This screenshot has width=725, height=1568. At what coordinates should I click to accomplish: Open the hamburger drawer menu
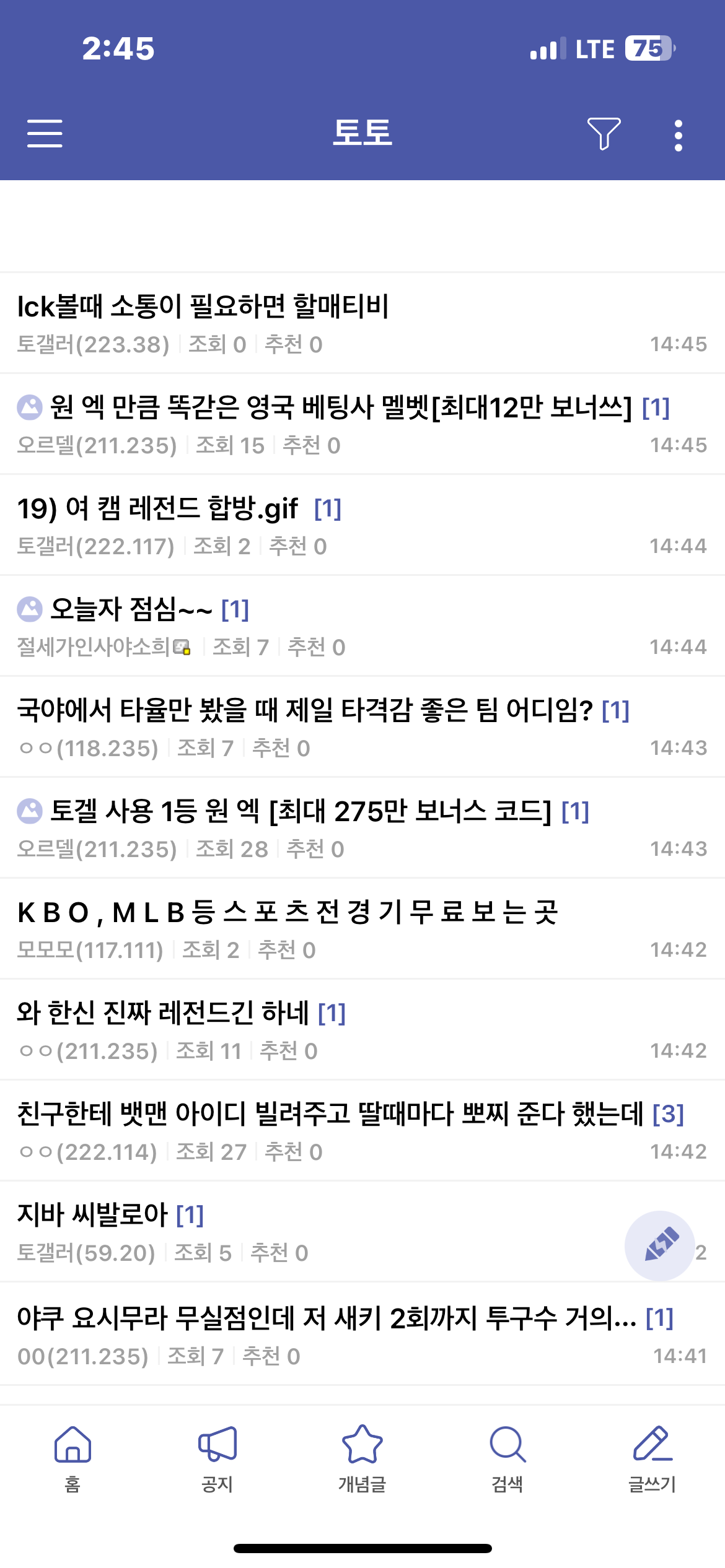point(45,134)
